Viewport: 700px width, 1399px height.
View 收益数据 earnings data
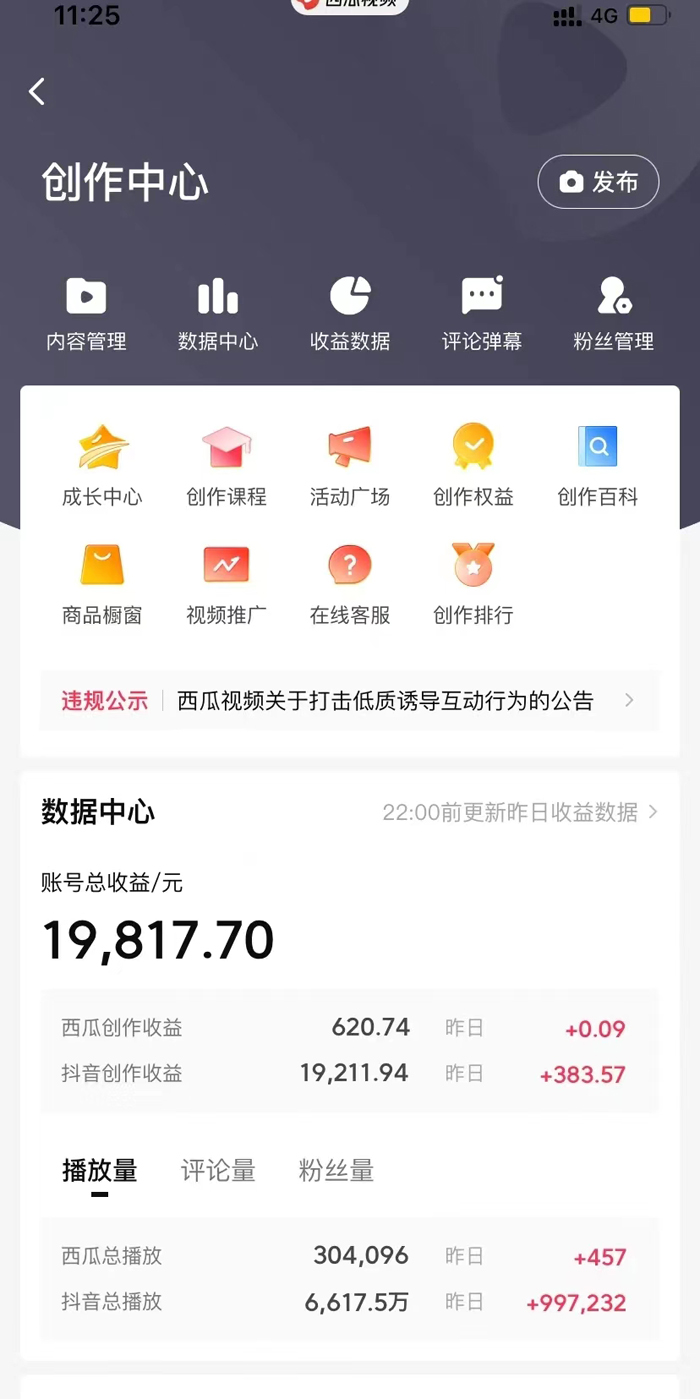(350, 314)
